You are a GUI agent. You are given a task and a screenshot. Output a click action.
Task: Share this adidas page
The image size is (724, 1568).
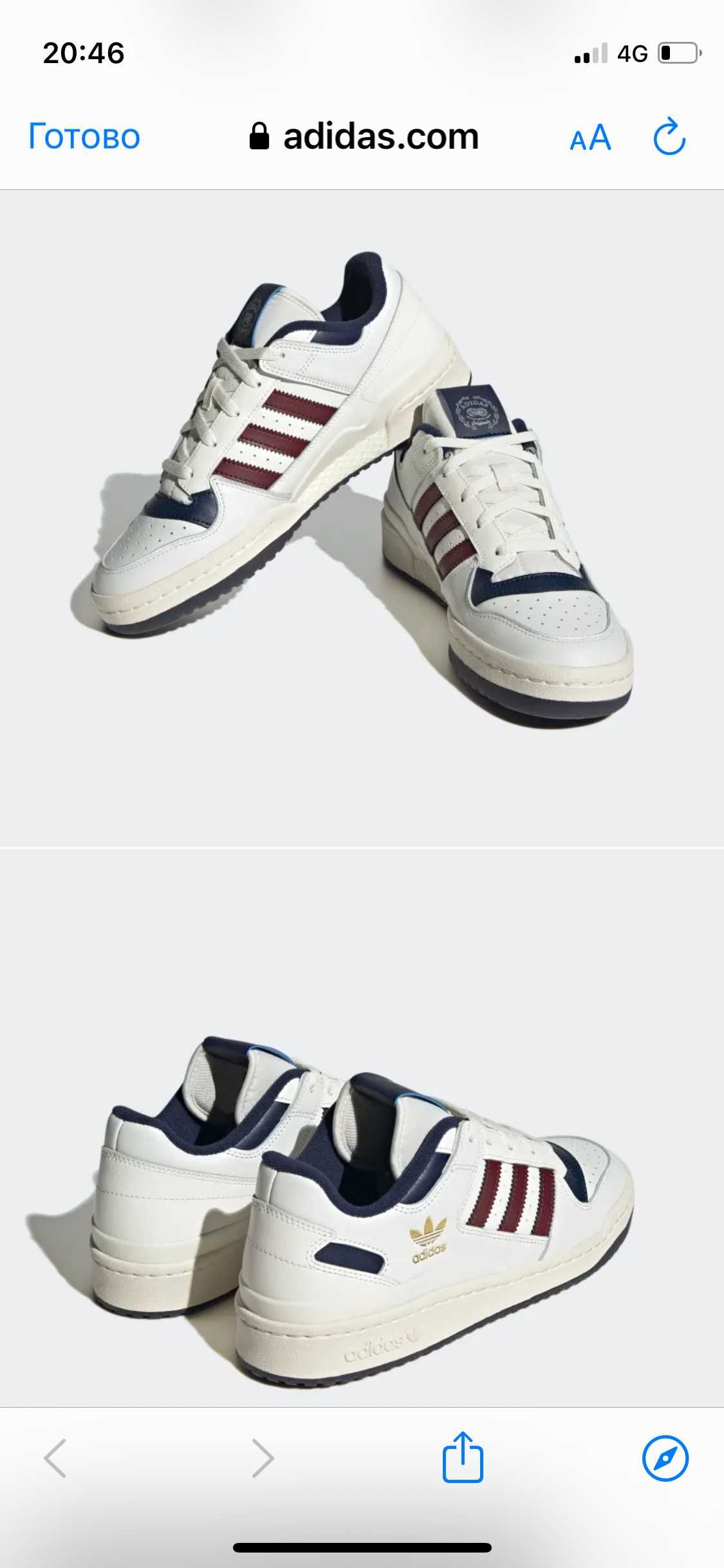coord(463,1457)
